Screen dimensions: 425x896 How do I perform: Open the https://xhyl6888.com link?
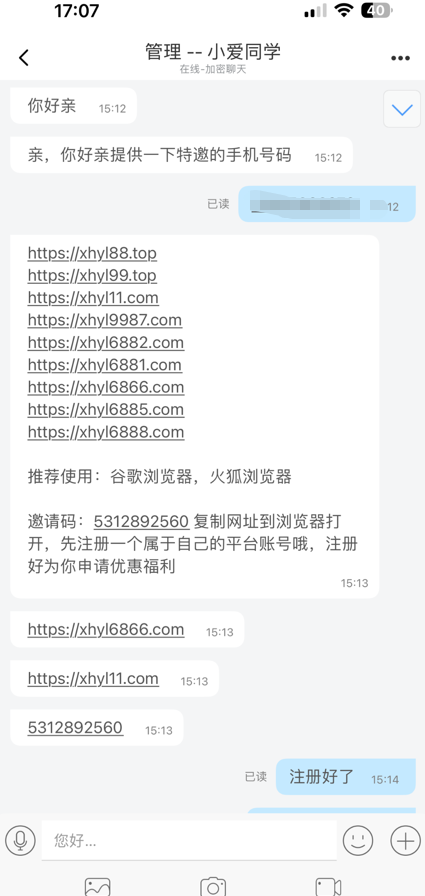click(106, 431)
